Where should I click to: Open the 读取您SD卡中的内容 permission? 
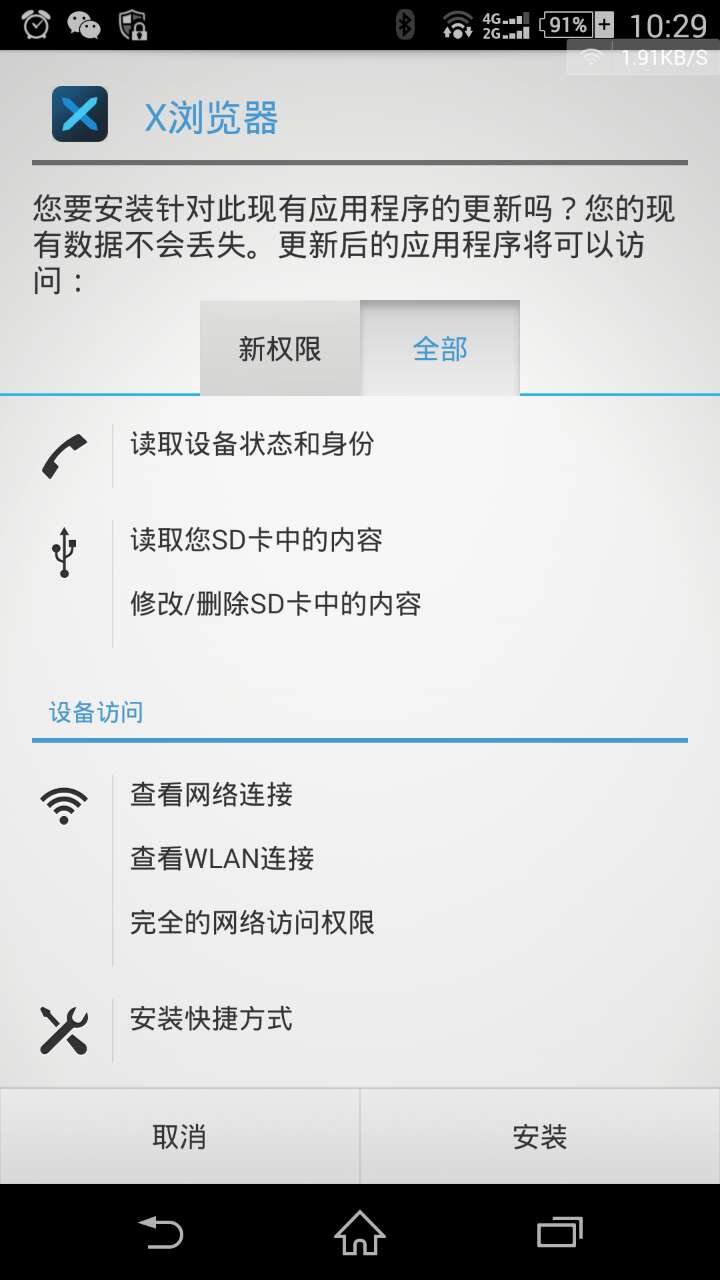[257, 541]
